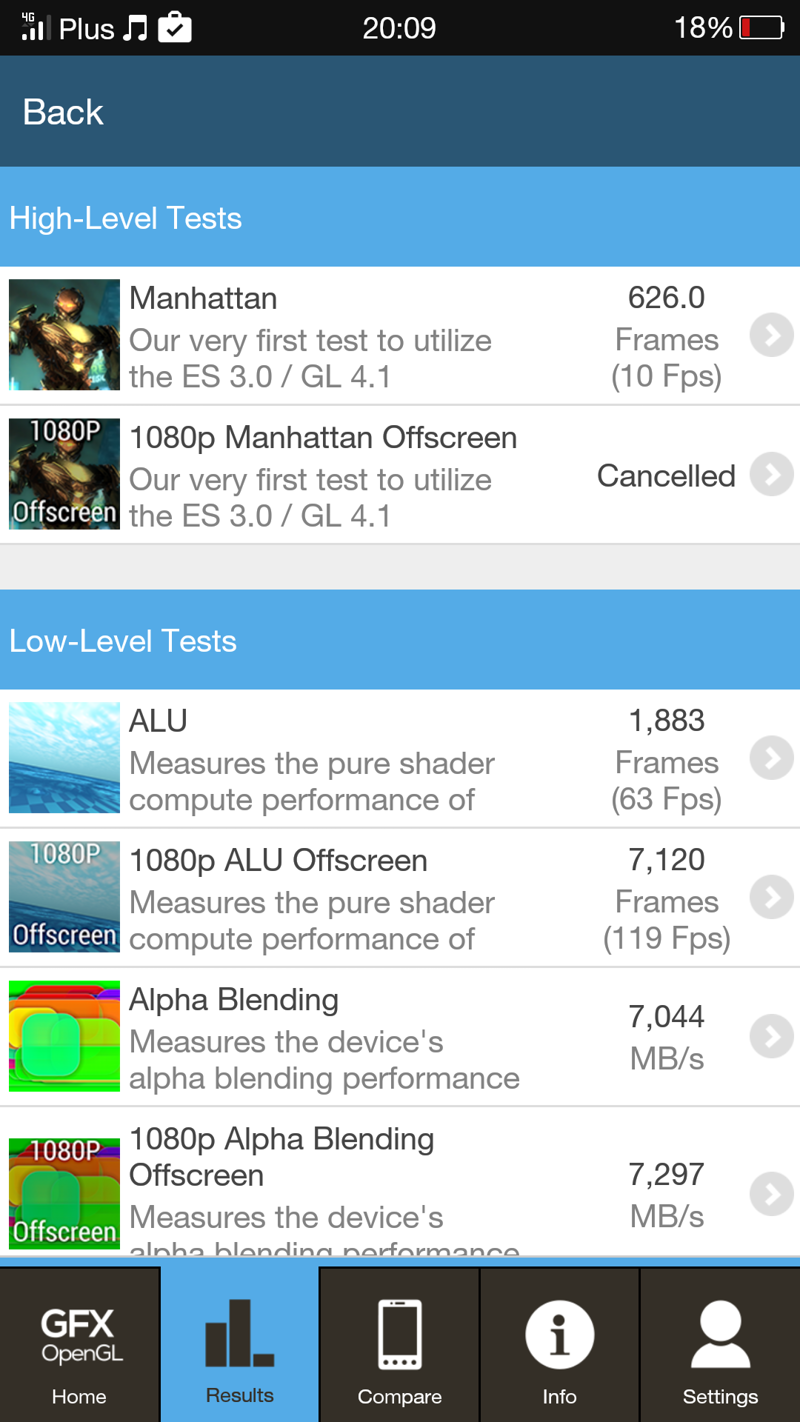Open the Manhattan test result details
800x1422 pixels.
point(400,335)
